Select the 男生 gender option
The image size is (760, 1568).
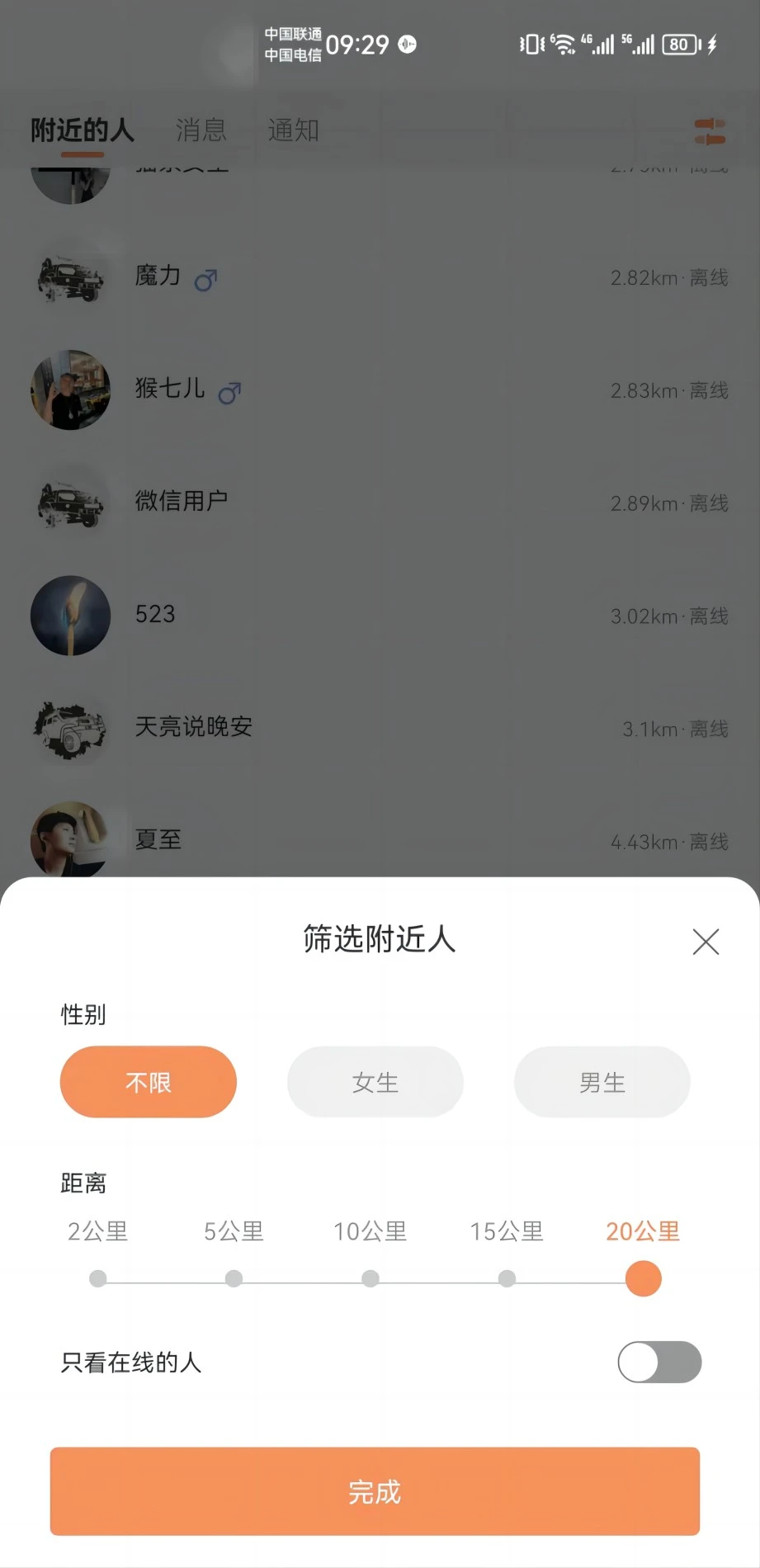(x=602, y=1082)
